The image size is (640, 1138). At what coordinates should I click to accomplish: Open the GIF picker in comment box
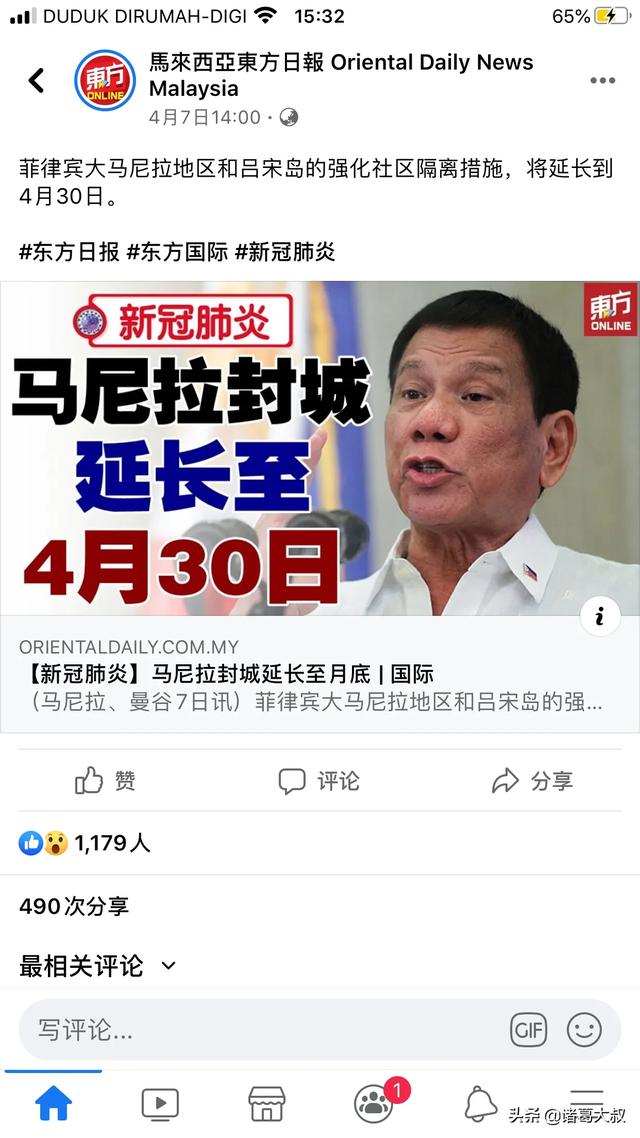pyautogui.click(x=528, y=1029)
